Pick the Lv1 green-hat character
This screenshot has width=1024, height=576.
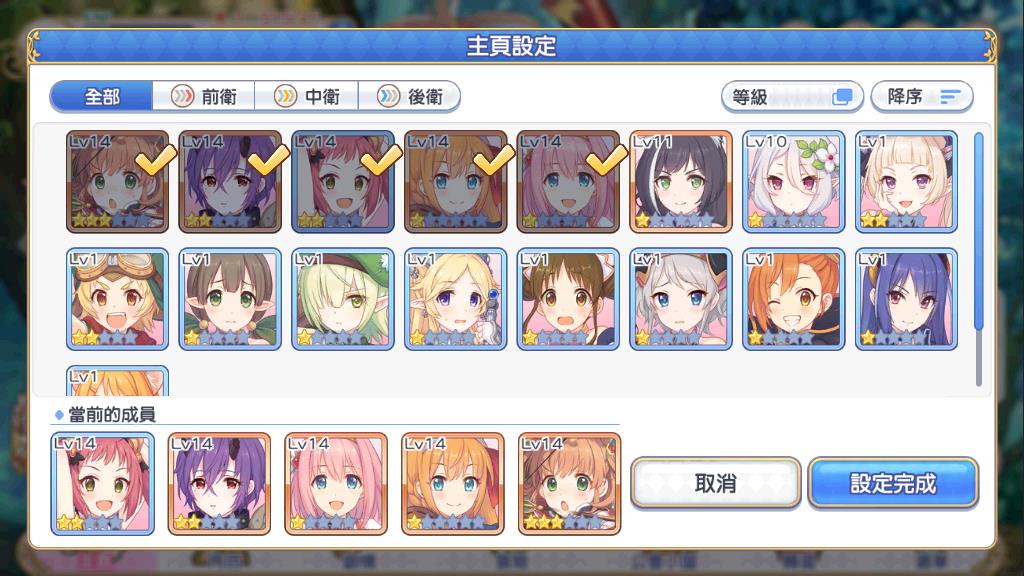pyautogui.click(x=343, y=299)
